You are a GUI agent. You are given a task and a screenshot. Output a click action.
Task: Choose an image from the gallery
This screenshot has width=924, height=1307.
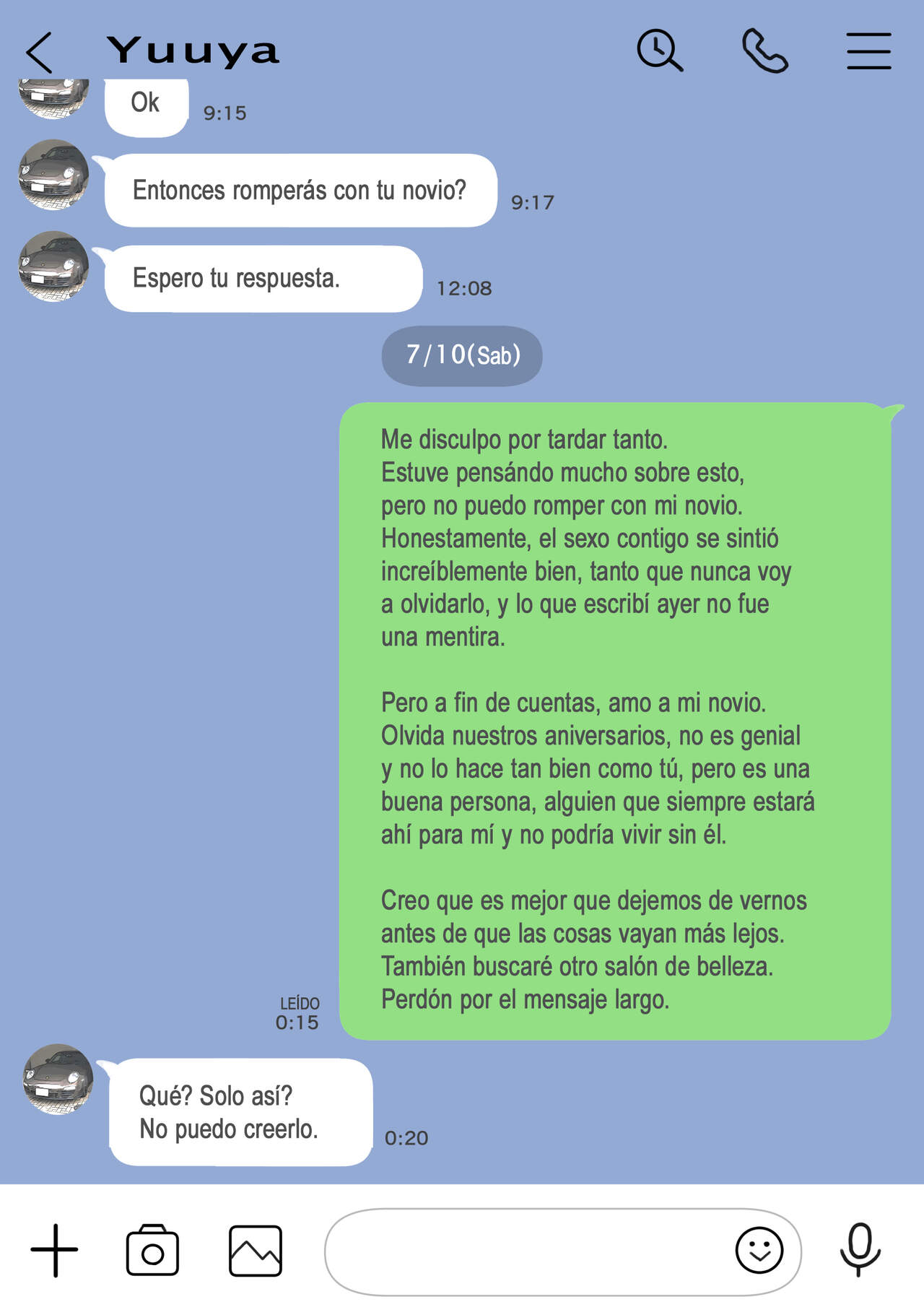(255, 1250)
